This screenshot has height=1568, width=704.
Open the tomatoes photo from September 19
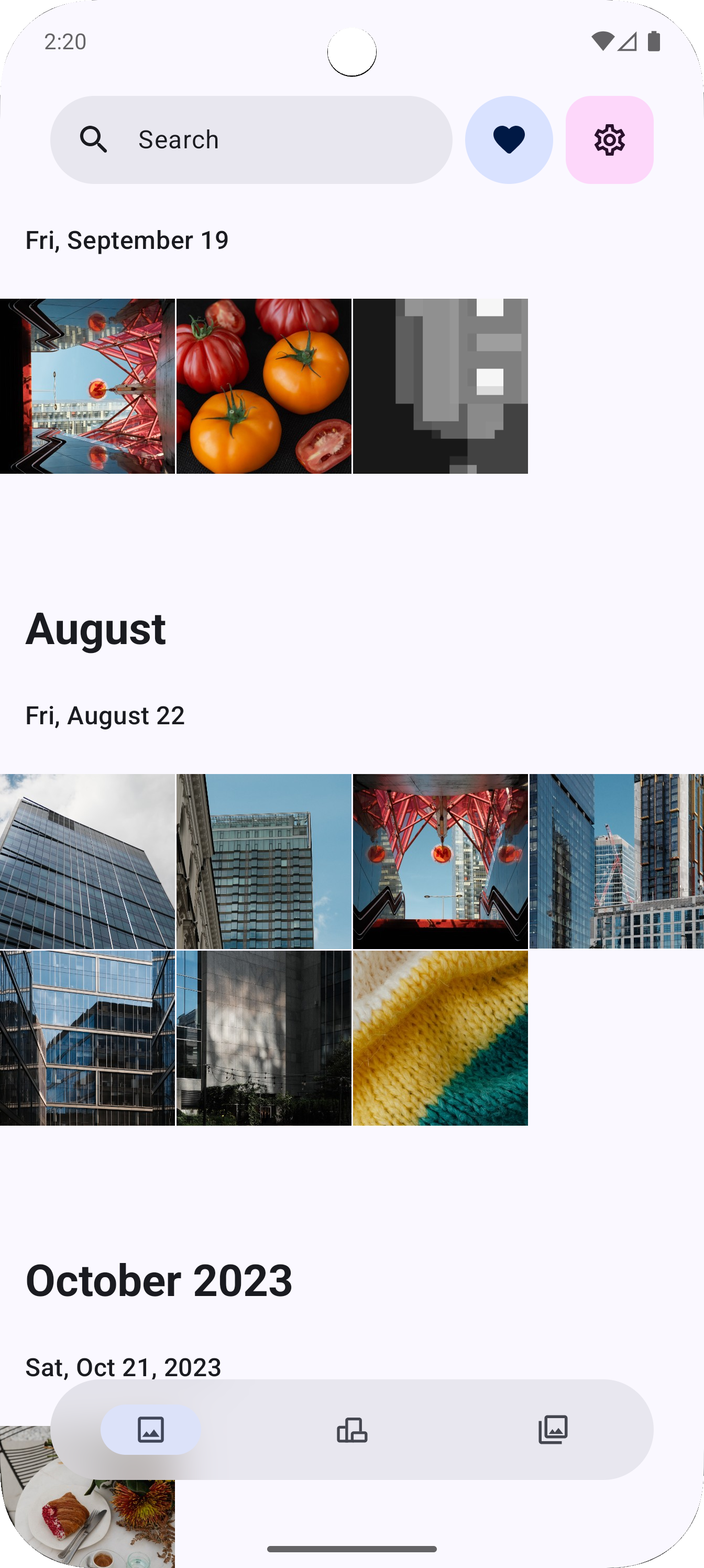point(263,386)
